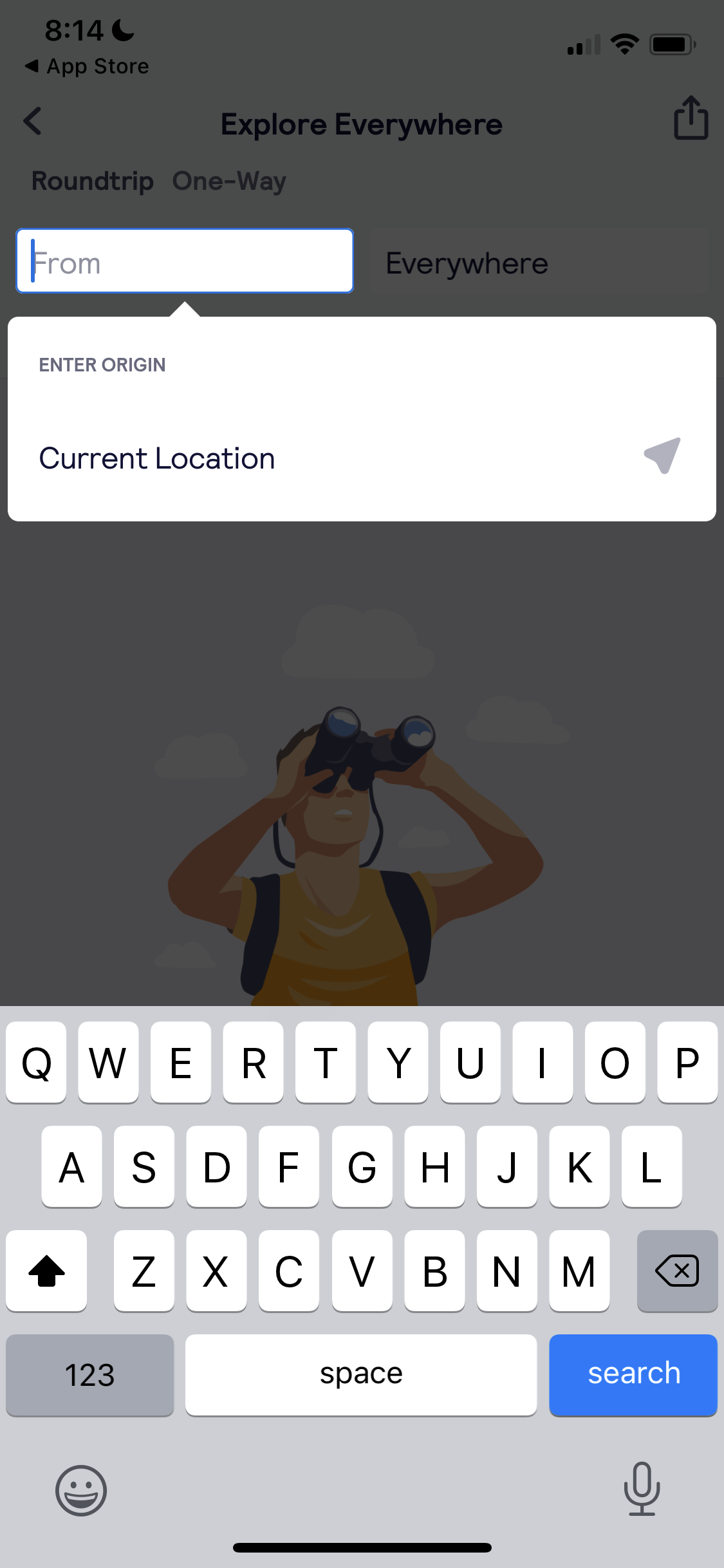The width and height of the screenshot is (724, 1568).
Task: Return to the App Store via status link
Action: pos(86,65)
